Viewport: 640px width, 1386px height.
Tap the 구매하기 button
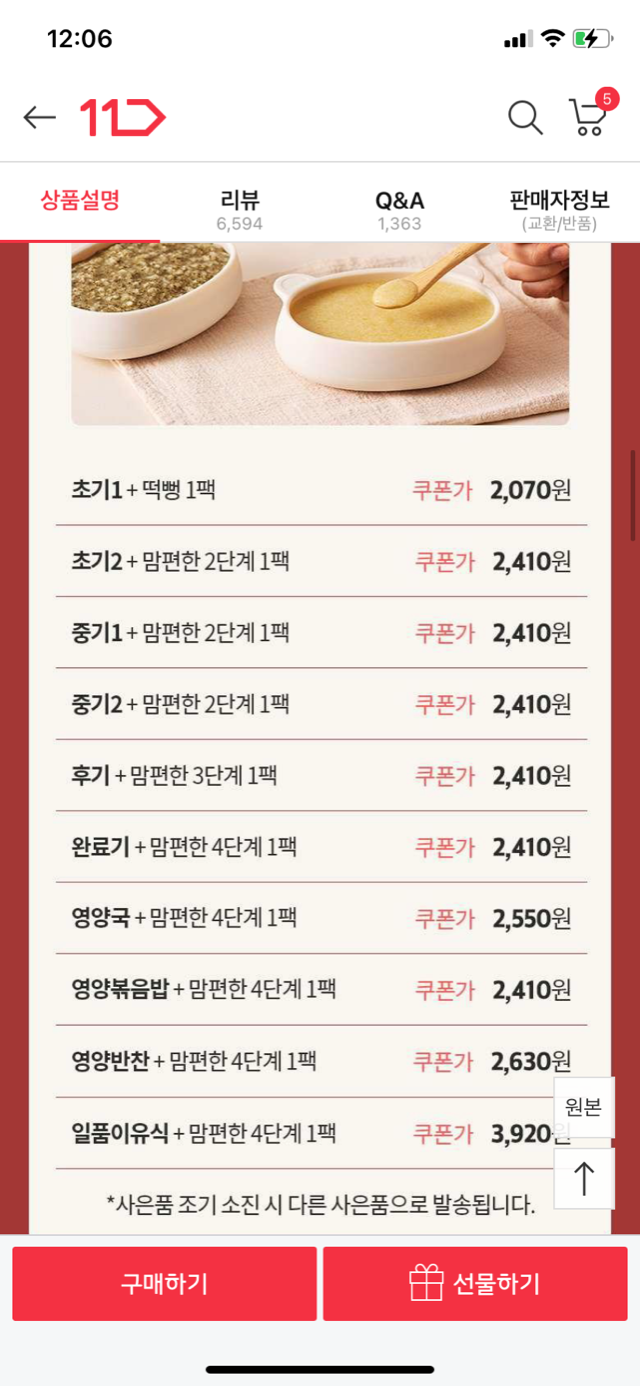(x=164, y=1283)
